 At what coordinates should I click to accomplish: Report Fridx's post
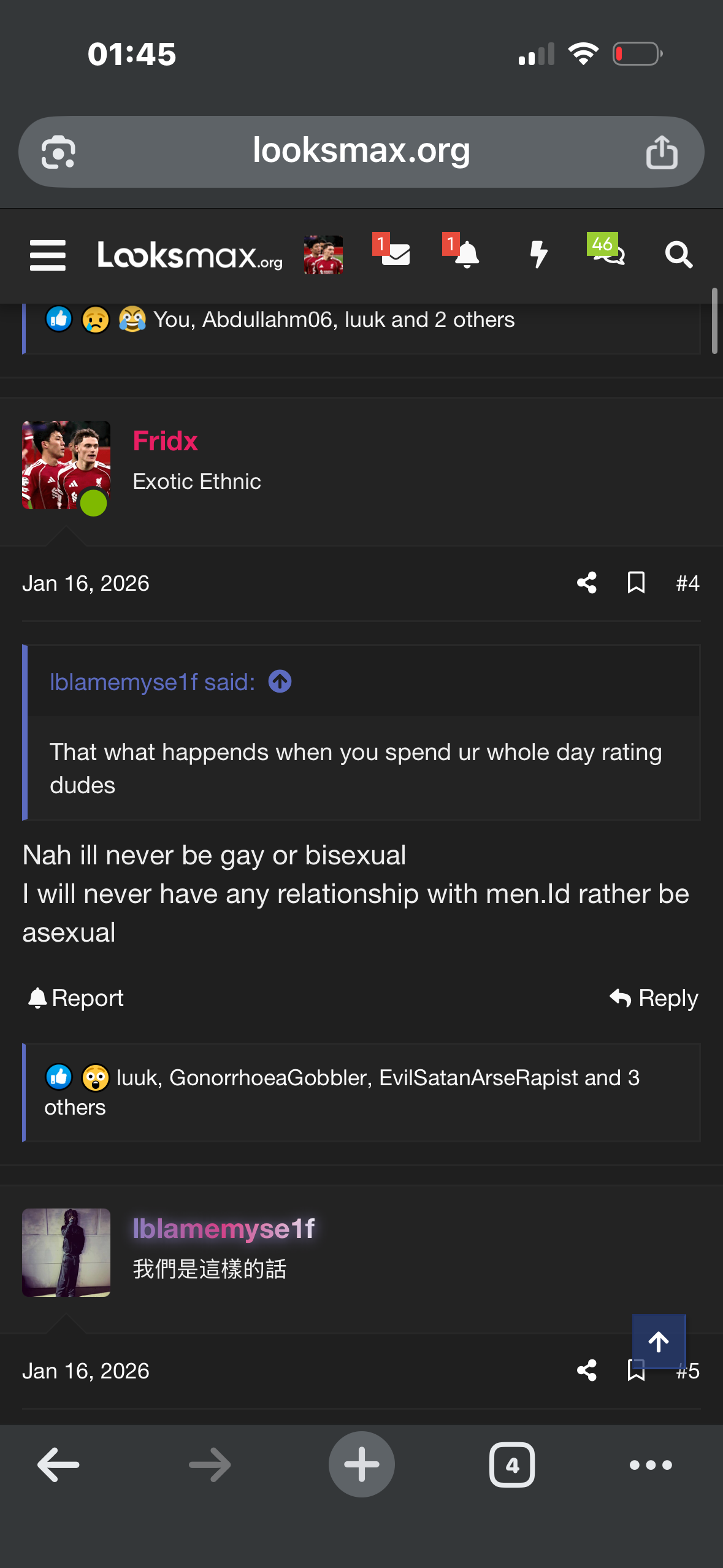tap(75, 998)
